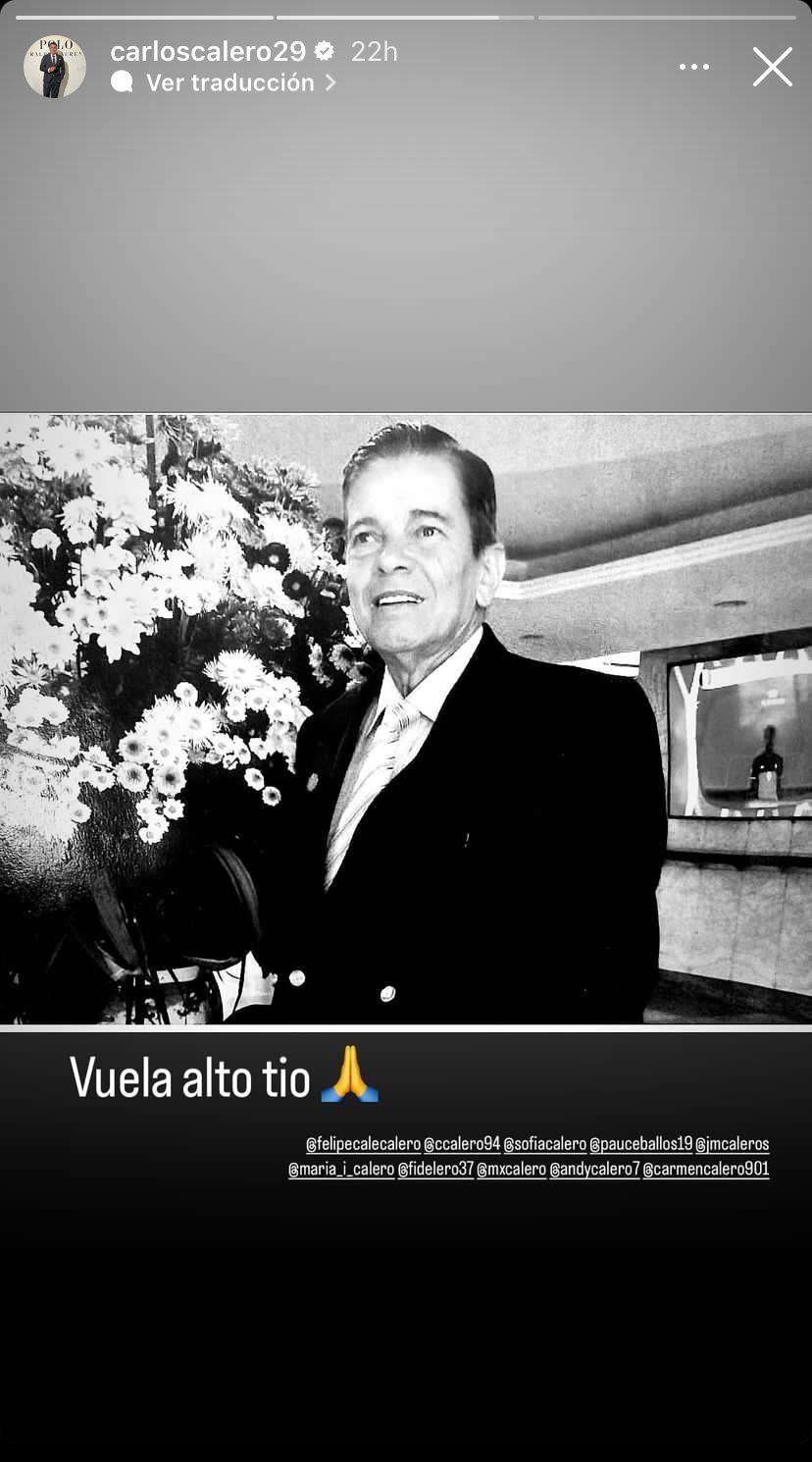This screenshot has height=1462, width=812.
Task: Tap the @sofiacalero mention tag
Action: coord(545,1144)
